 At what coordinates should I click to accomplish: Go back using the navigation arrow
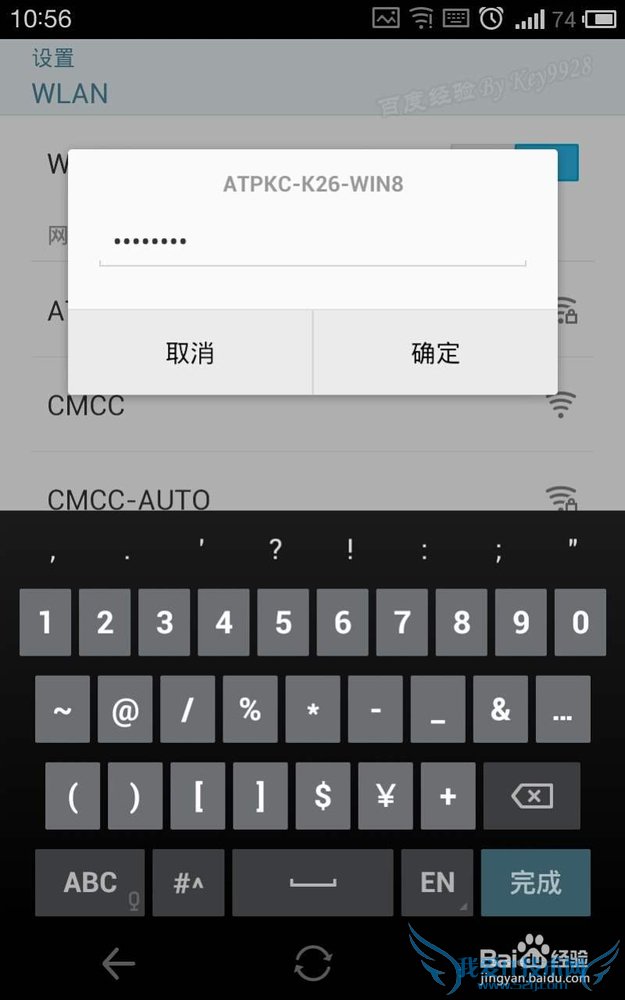tap(118, 964)
